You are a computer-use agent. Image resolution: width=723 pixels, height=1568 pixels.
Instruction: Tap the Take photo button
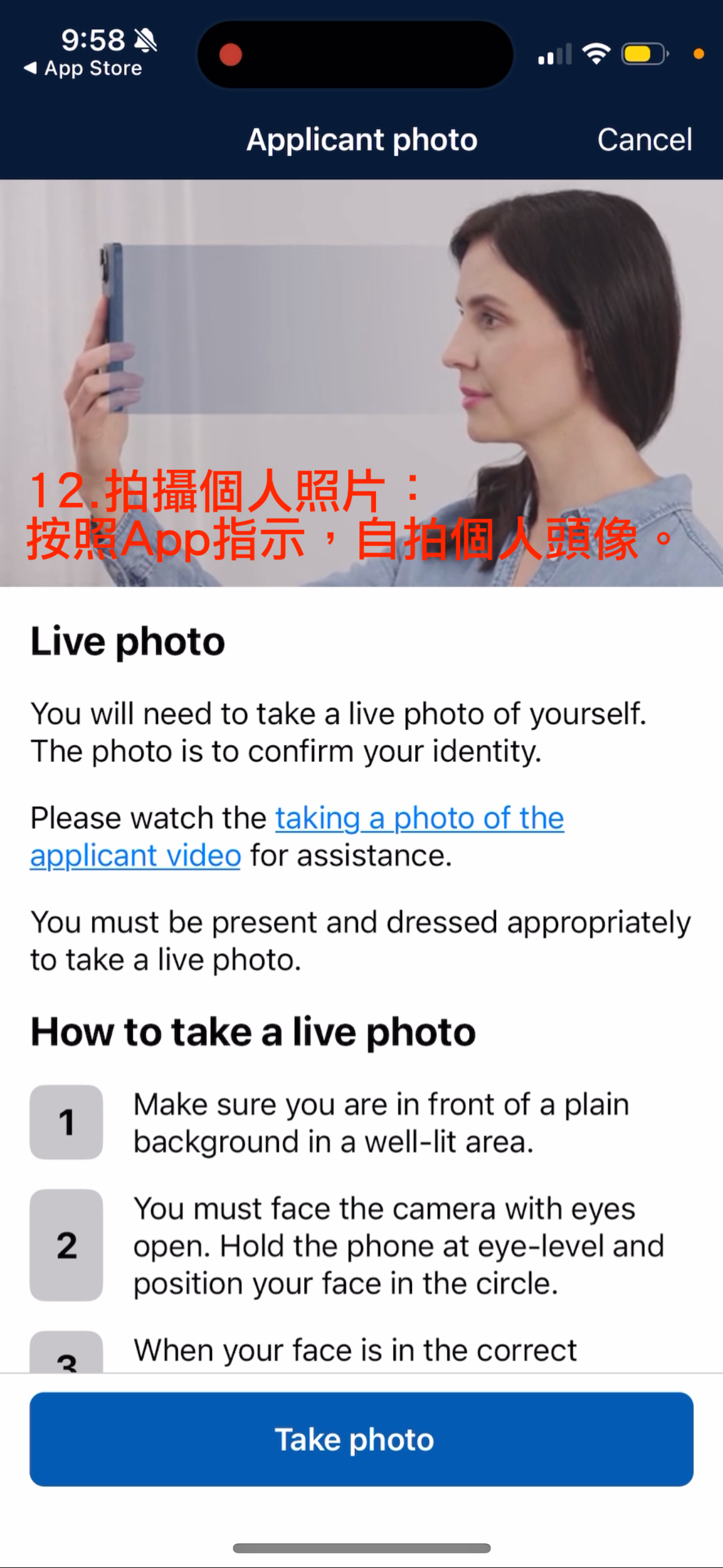[x=361, y=1439]
